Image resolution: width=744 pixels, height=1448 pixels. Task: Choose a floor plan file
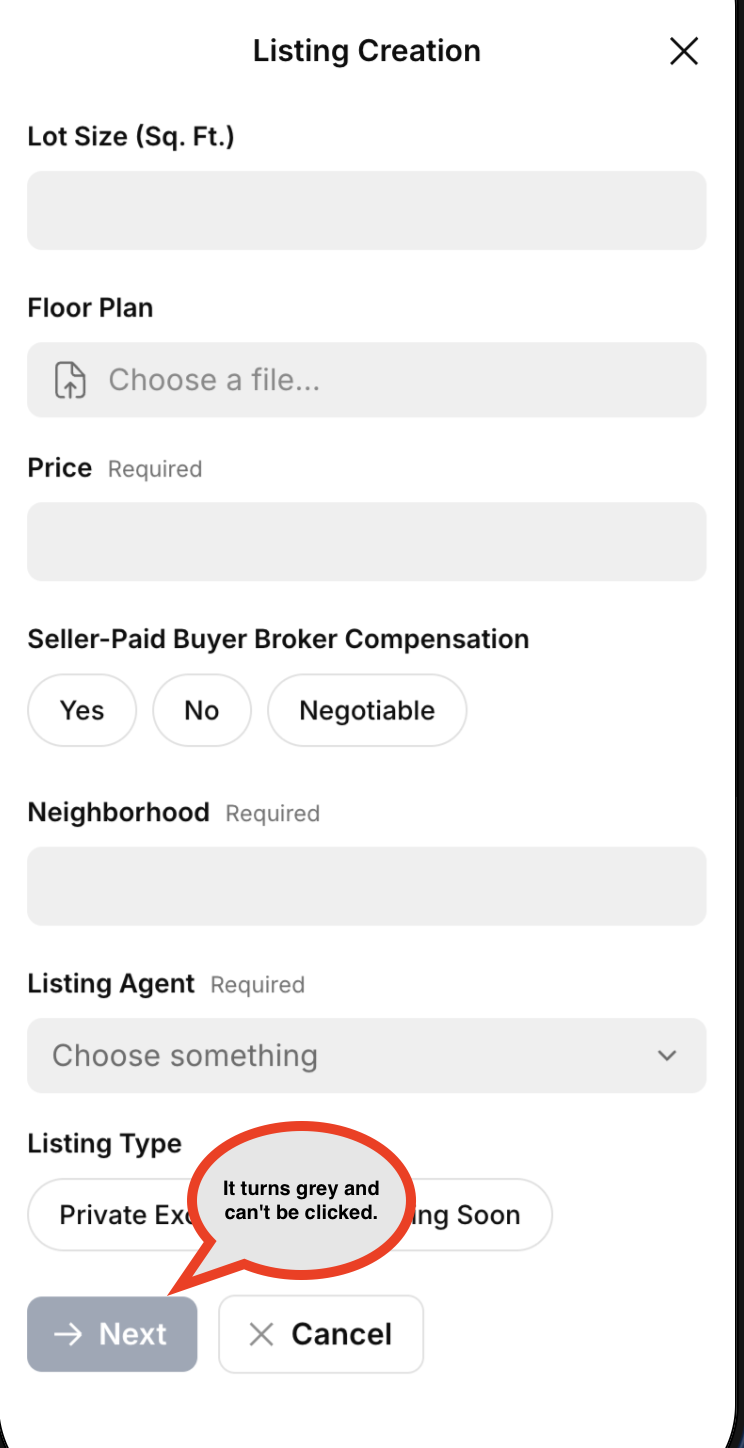366,380
